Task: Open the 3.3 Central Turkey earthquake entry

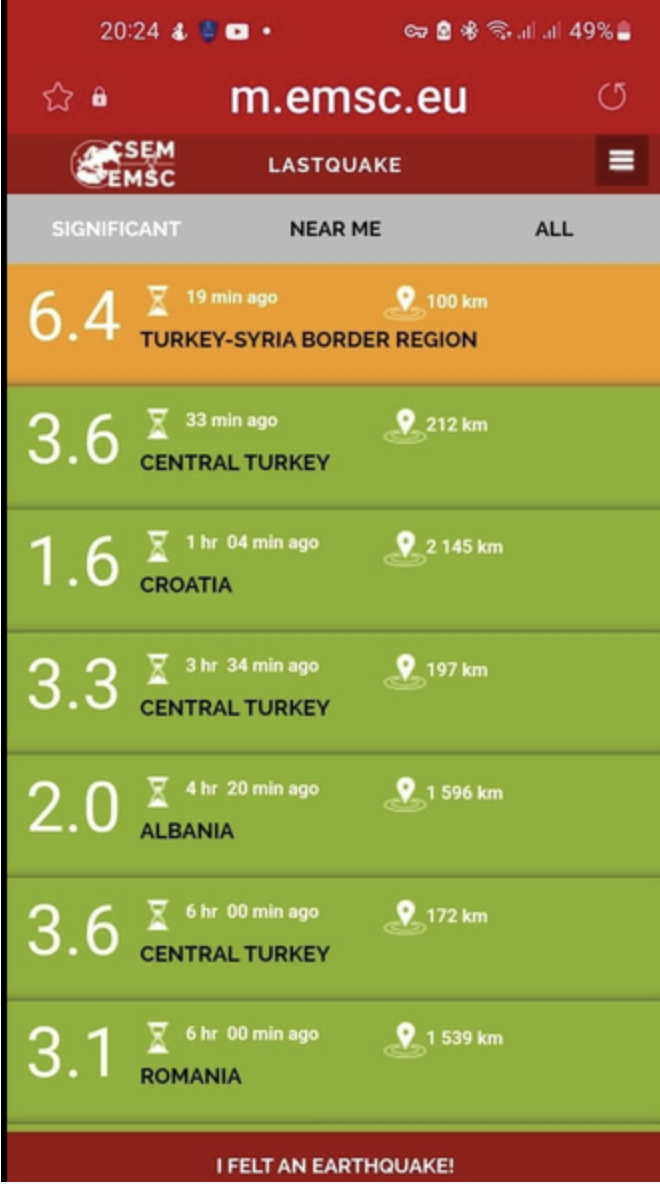Action: tap(333, 692)
